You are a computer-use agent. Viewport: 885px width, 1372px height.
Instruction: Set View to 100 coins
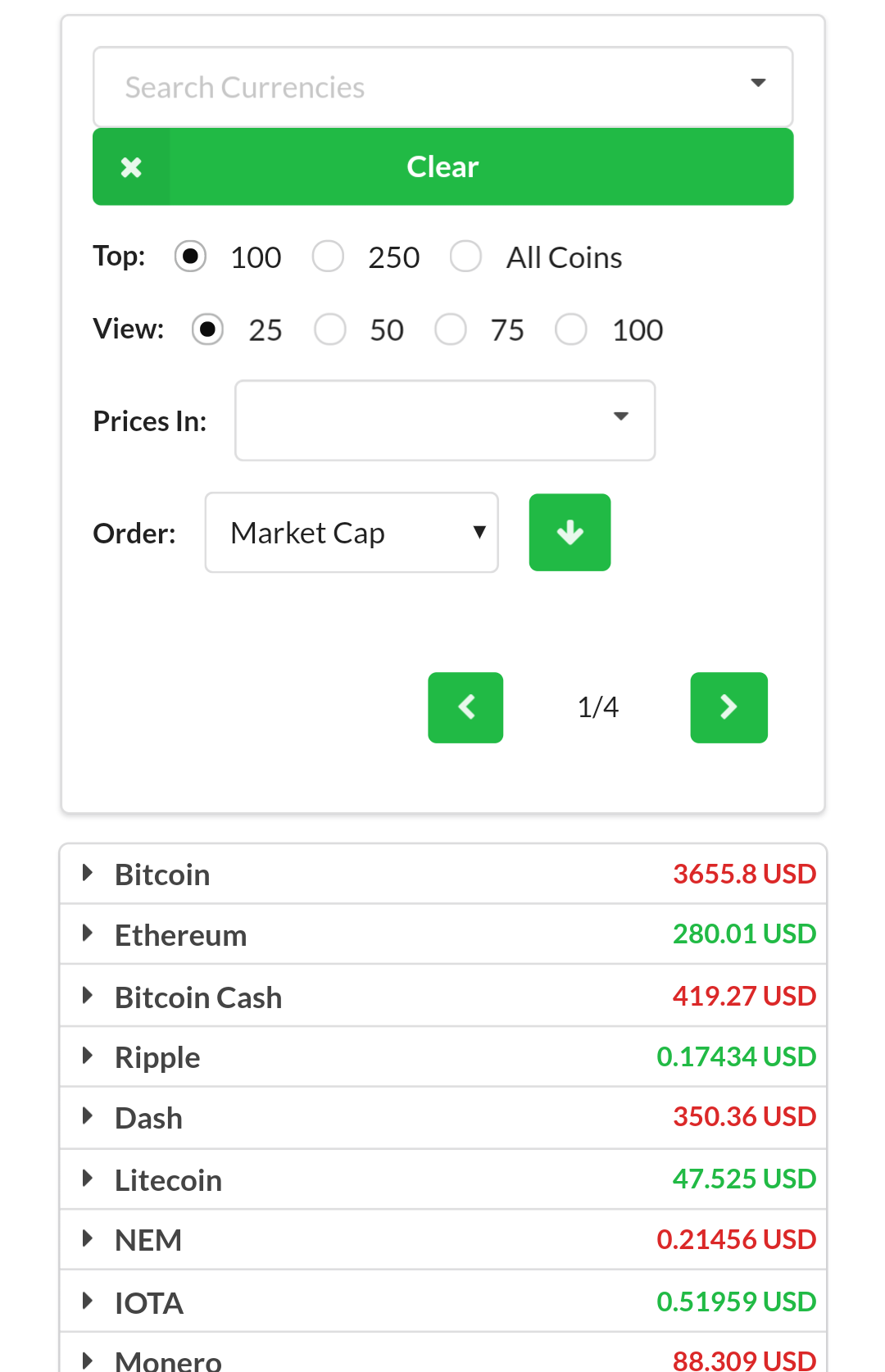pyautogui.click(x=571, y=329)
